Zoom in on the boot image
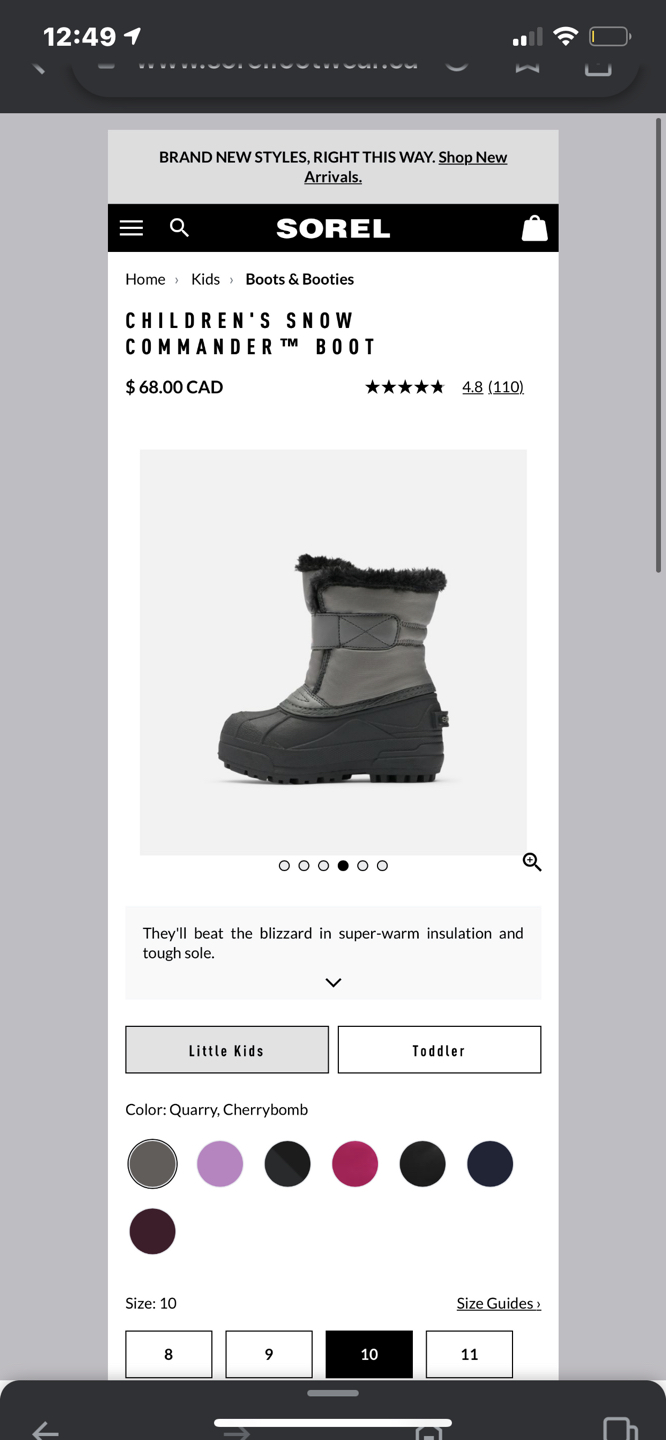Screen dimensions: 666x1440 click(532, 862)
